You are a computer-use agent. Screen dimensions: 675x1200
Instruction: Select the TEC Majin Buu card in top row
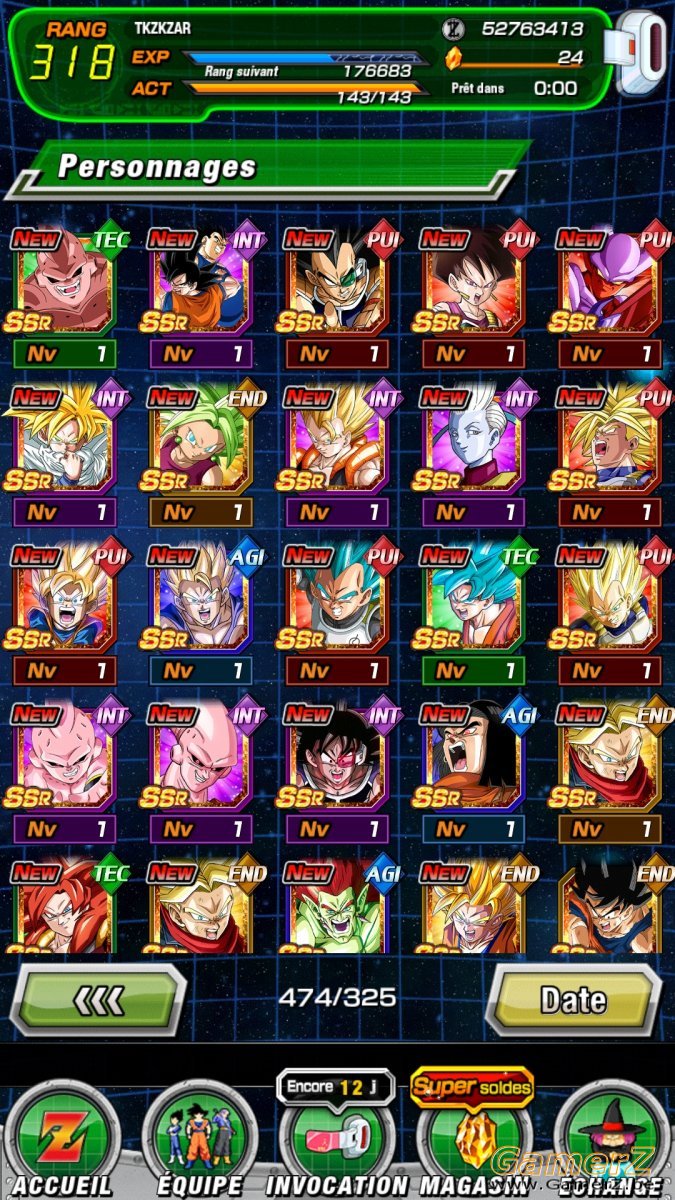coord(65,285)
